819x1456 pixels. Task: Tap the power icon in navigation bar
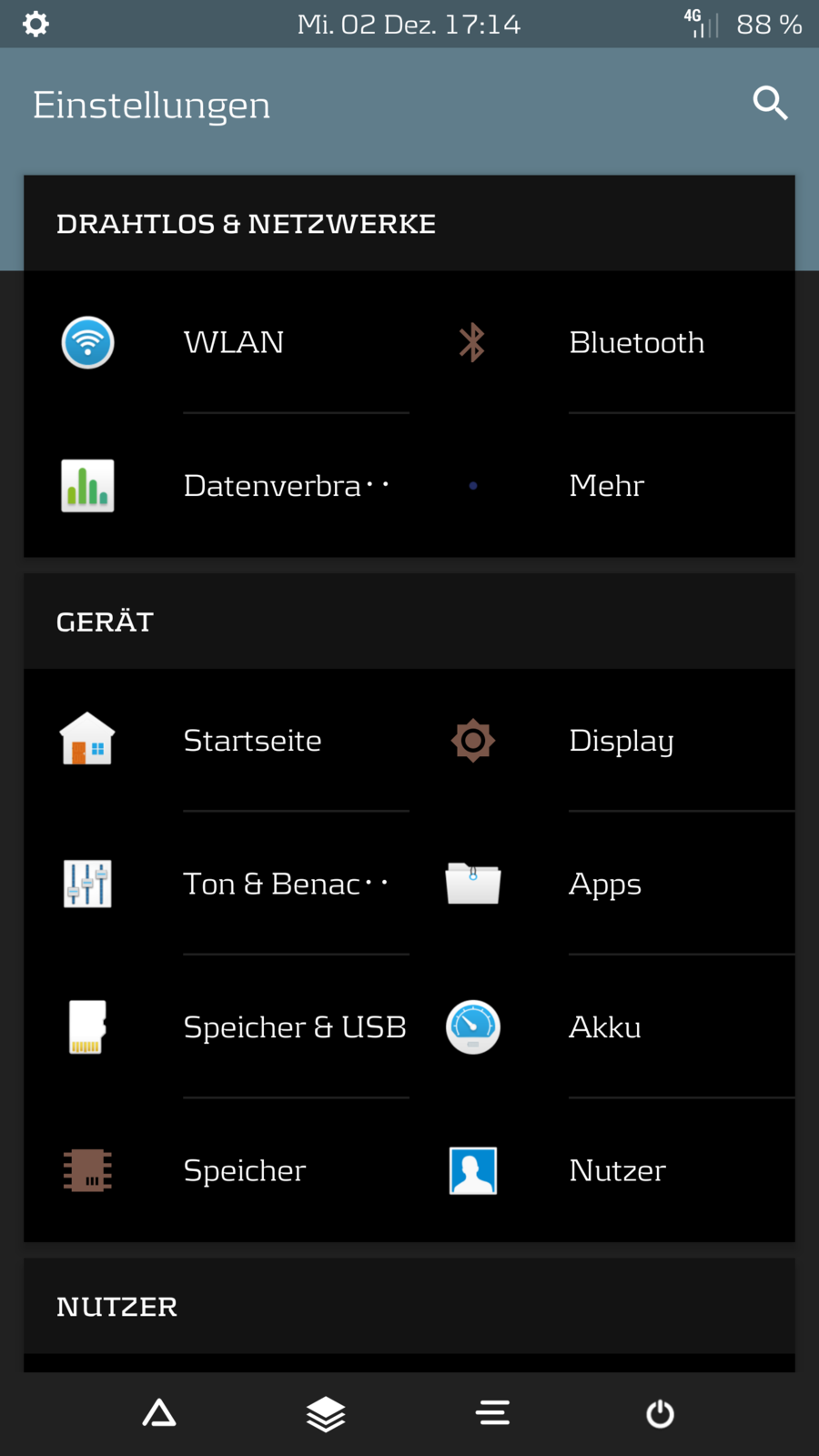pos(660,1413)
